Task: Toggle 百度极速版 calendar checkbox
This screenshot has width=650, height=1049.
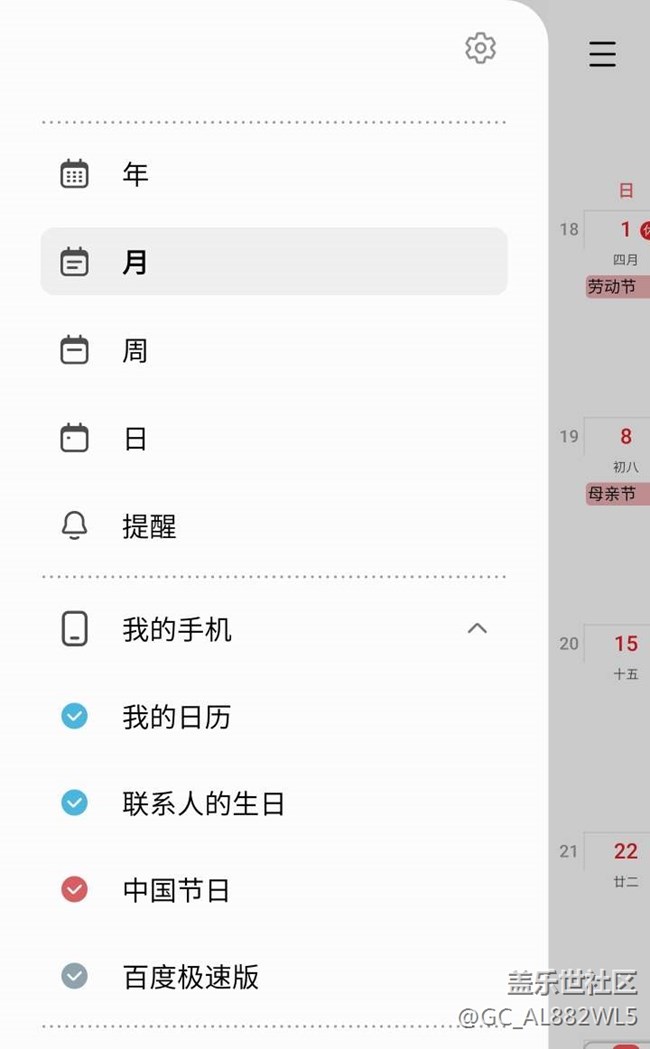Action: (x=75, y=976)
